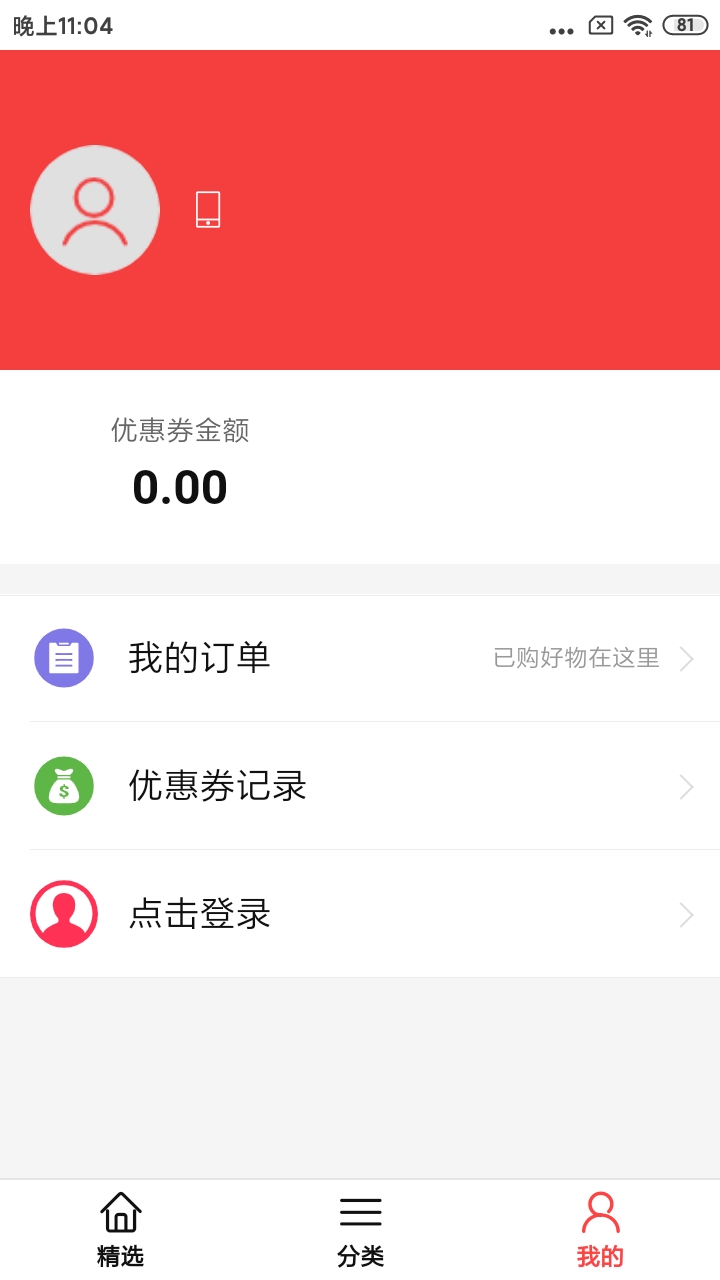720x1280 pixels.
Task: Tap the phone icon beside the avatar
Action: tap(207, 210)
